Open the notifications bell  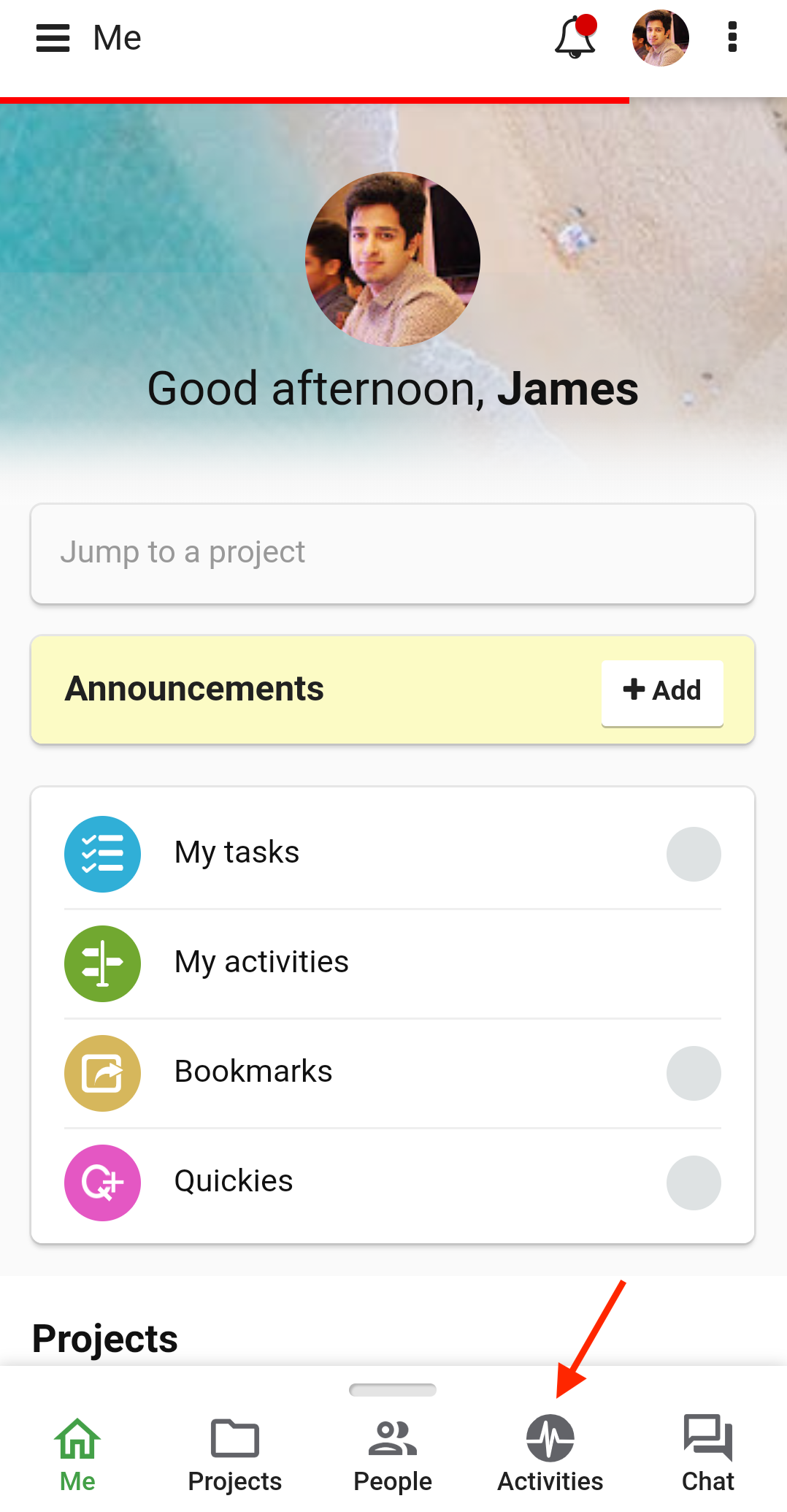pyautogui.click(x=575, y=37)
